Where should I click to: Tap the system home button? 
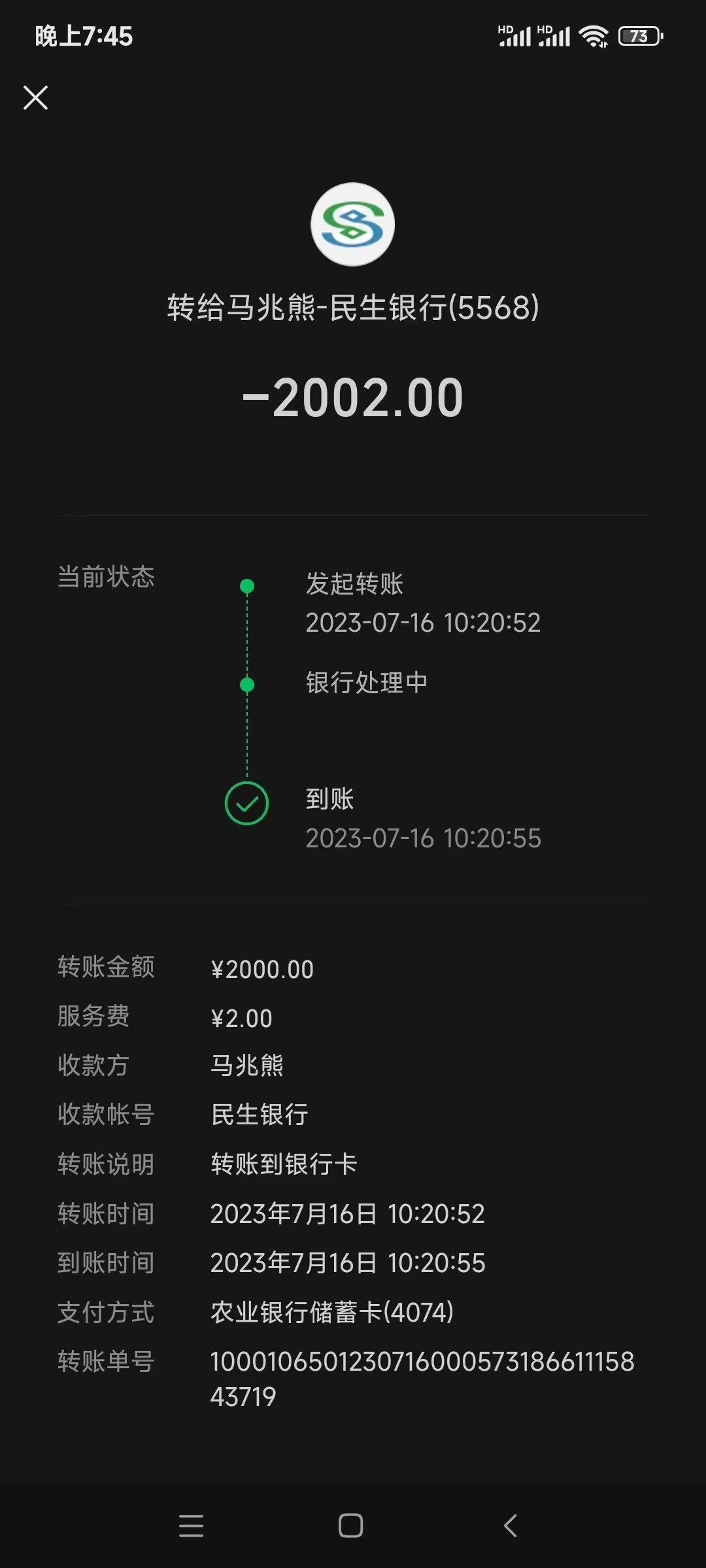coord(351,1526)
